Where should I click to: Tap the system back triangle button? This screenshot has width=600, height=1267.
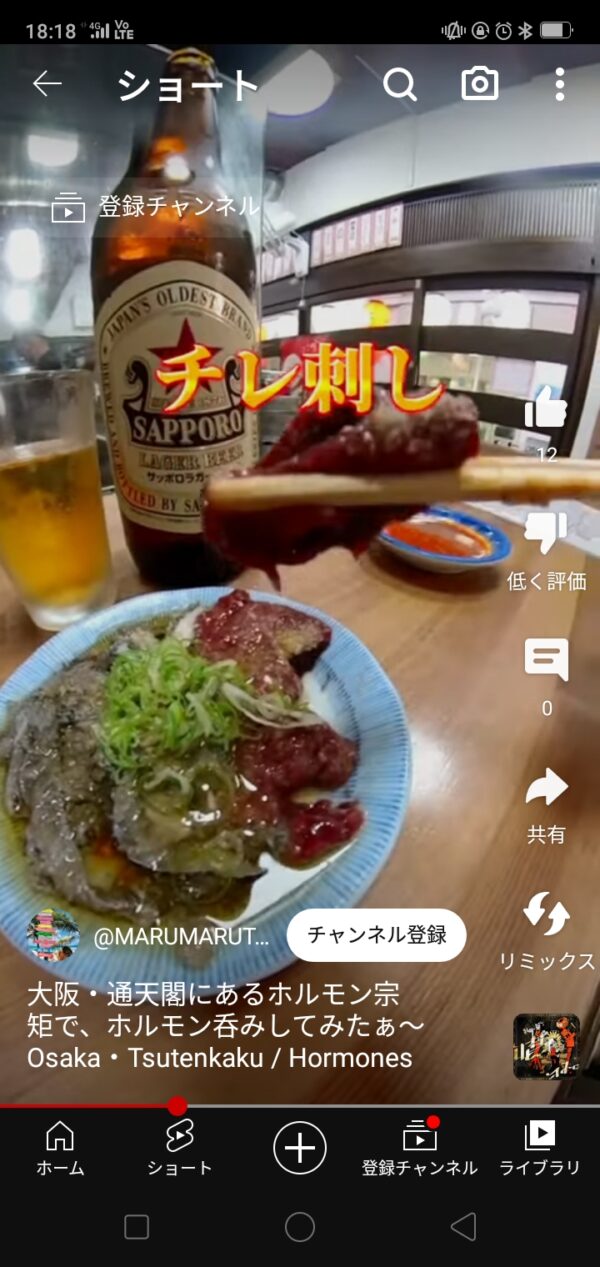[x=462, y=1227]
